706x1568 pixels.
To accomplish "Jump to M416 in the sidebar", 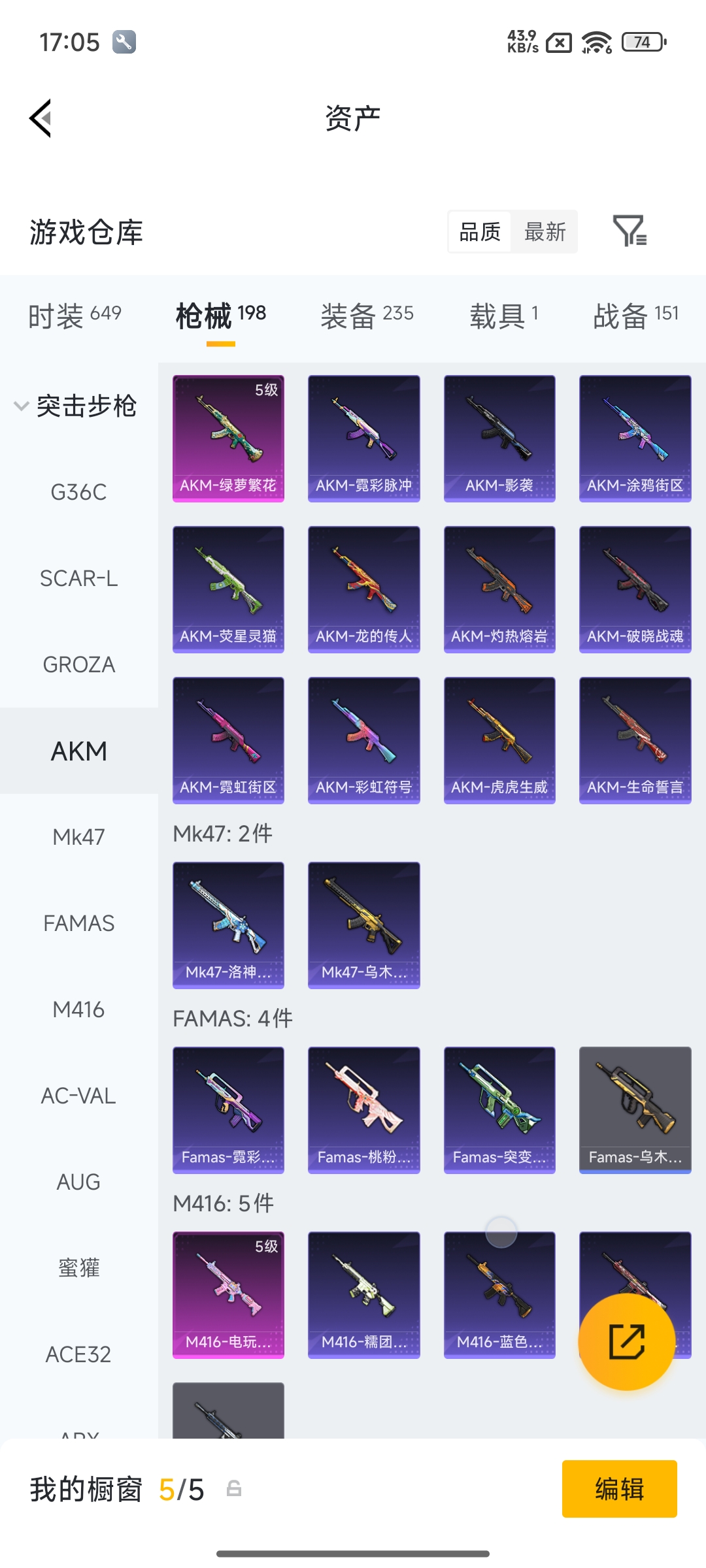I will click(x=78, y=1009).
